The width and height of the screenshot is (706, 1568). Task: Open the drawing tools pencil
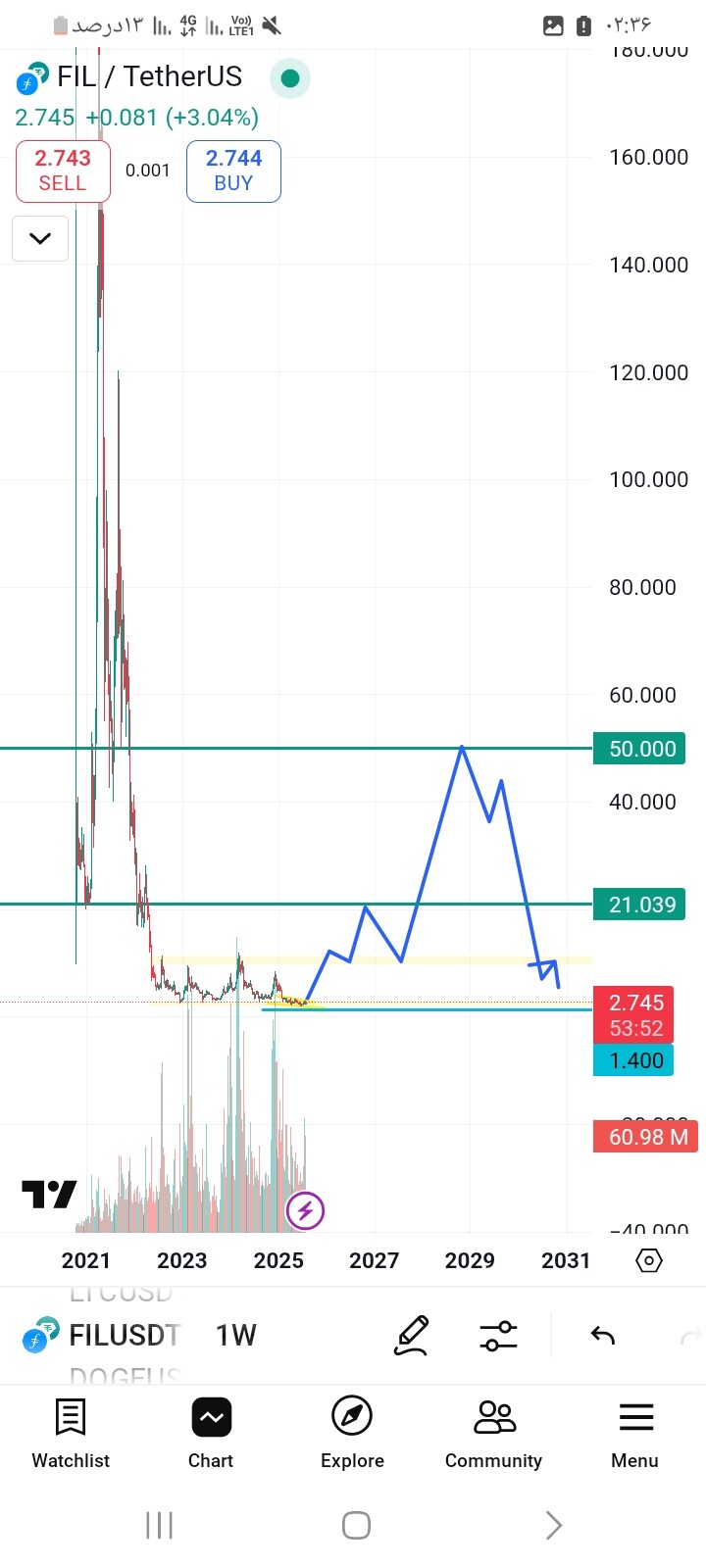[x=412, y=1336]
